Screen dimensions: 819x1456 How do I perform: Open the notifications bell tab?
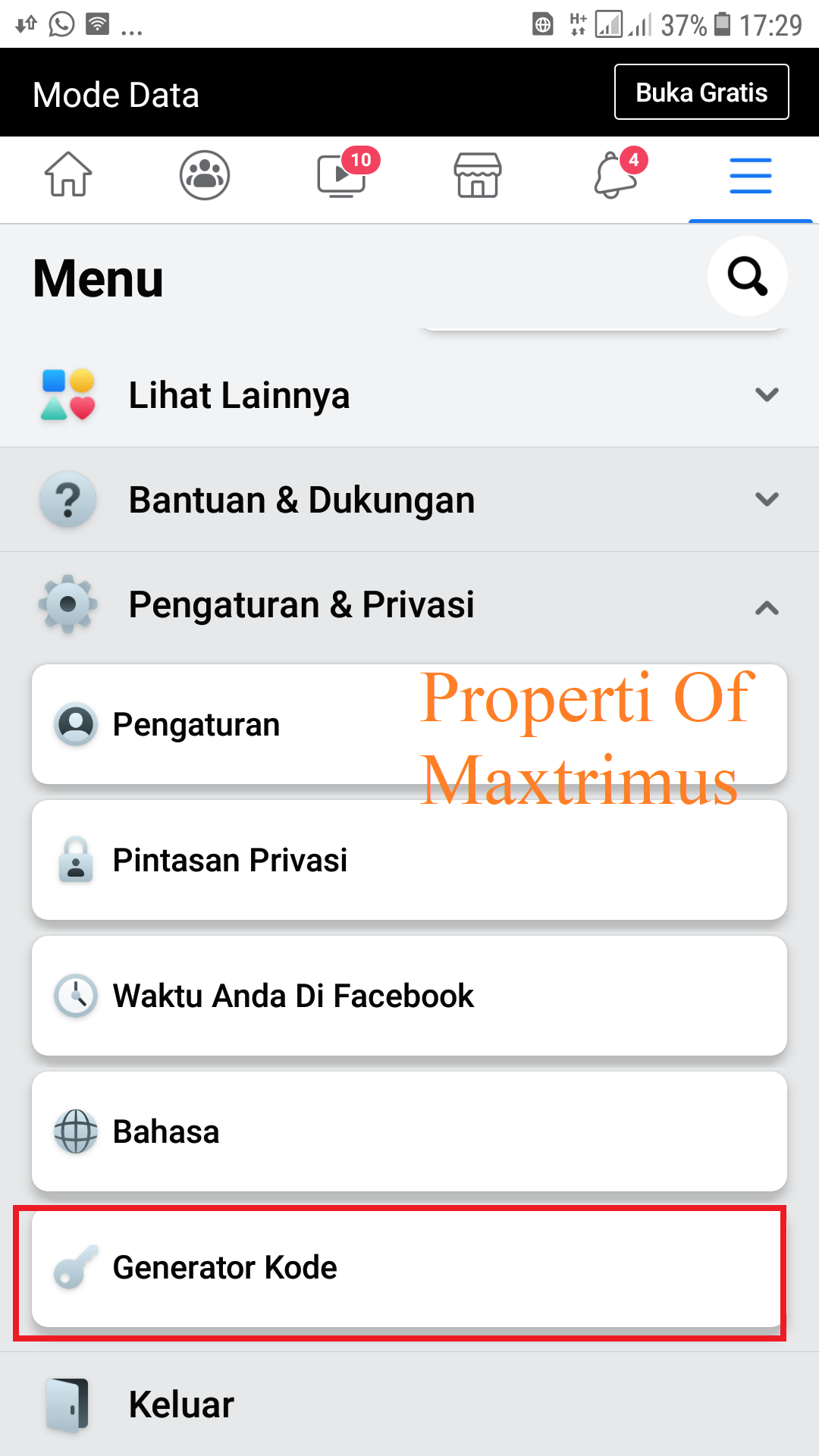click(x=614, y=175)
